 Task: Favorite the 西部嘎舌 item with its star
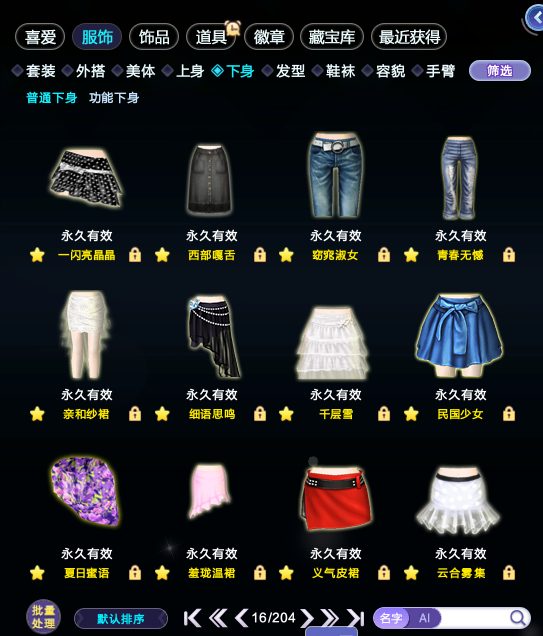coord(162,255)
